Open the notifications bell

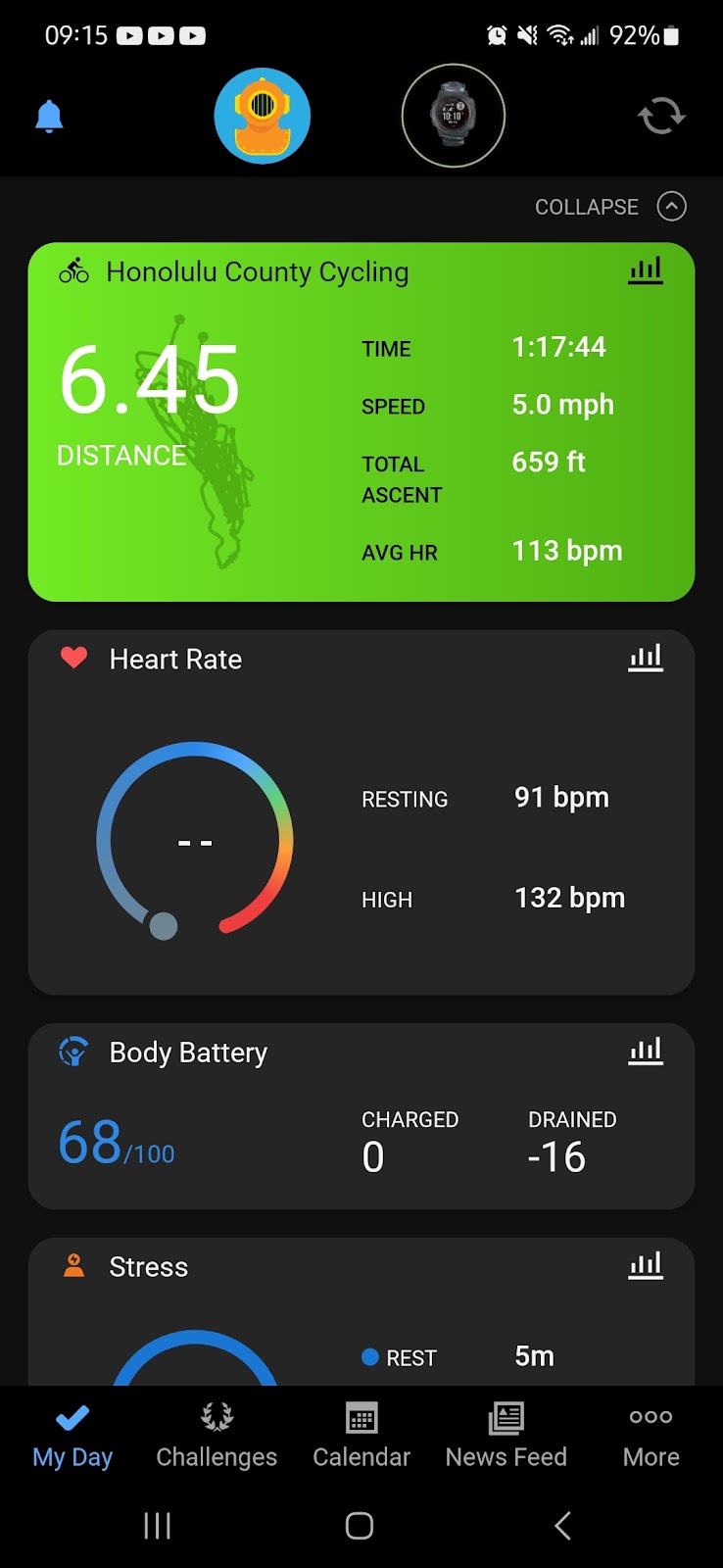(x=49, y=117)
